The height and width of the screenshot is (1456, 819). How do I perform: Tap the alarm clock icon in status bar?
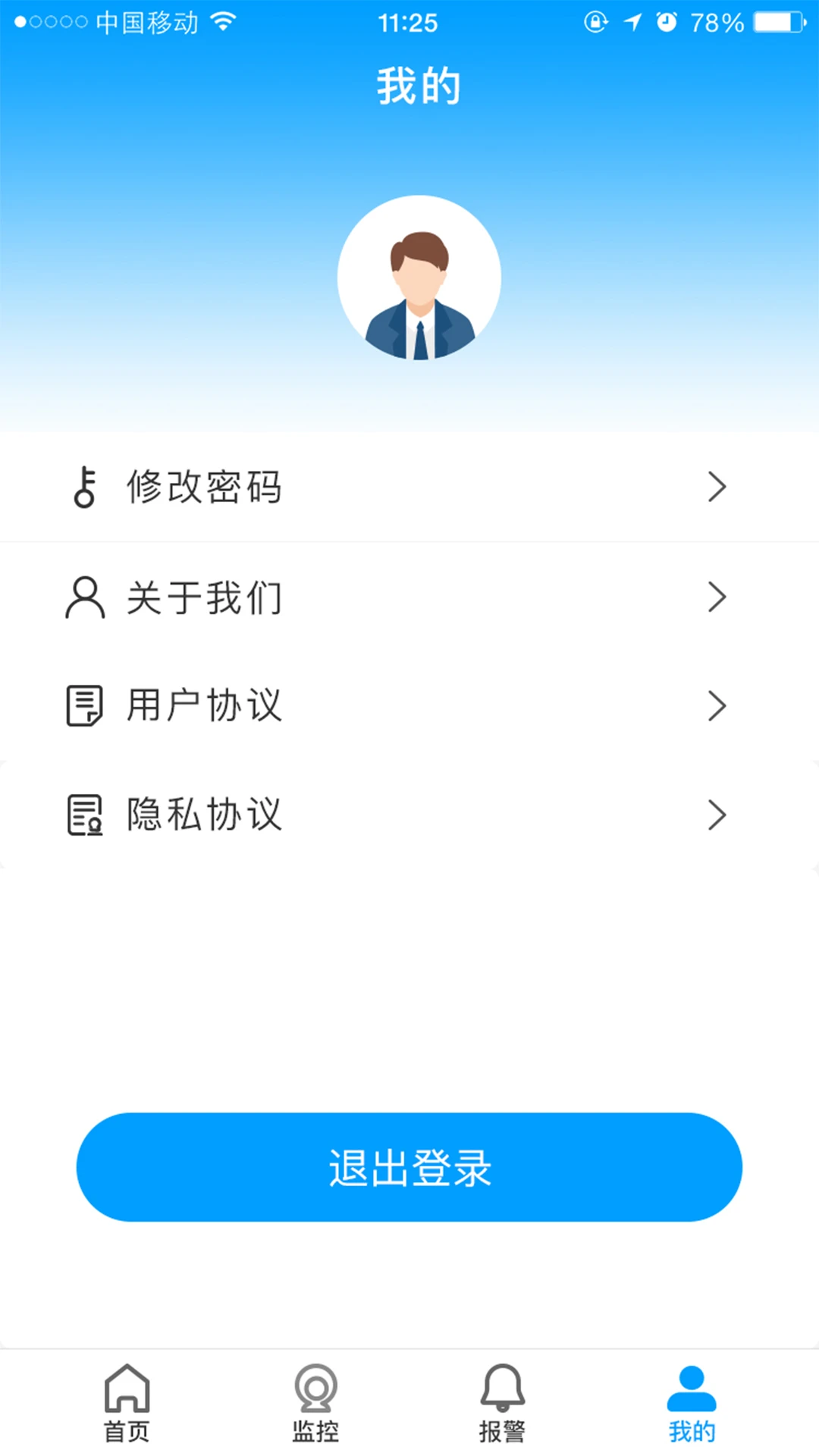[x=666, y=21]
